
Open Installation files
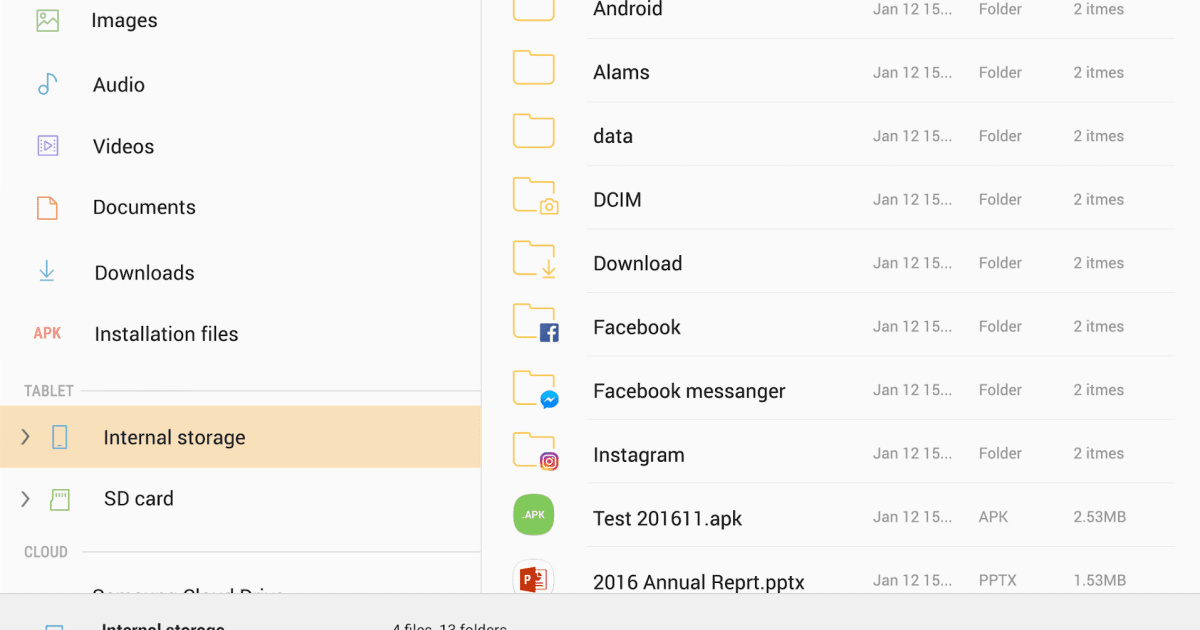[x=240, y=334]
